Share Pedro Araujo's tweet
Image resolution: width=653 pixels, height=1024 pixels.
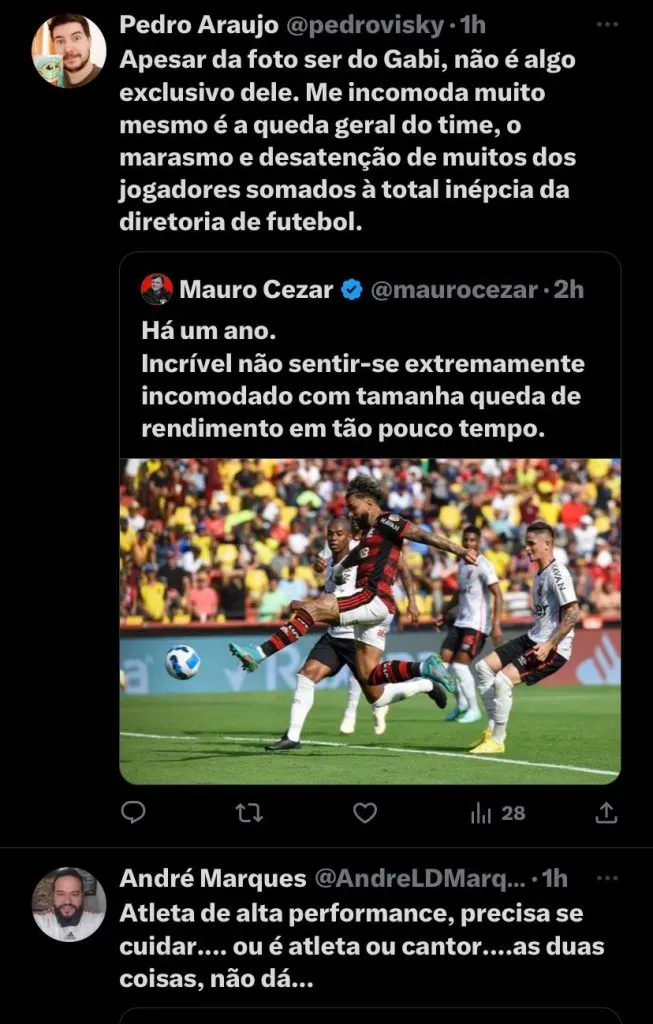tap(606, 813)
